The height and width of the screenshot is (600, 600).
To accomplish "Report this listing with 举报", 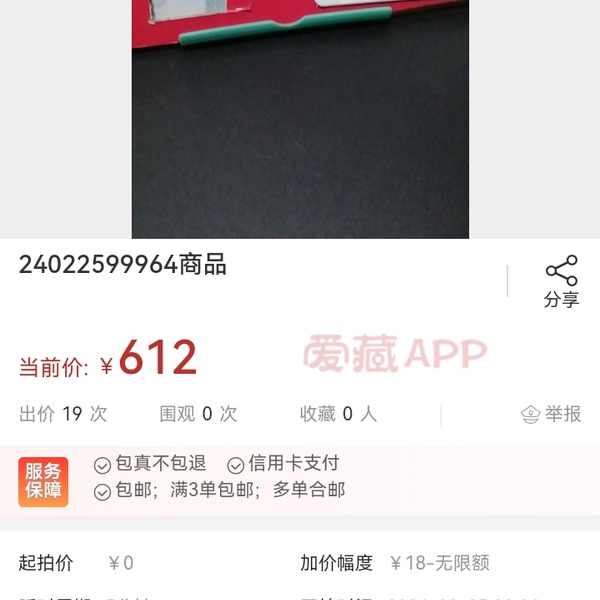I will coord(551,414).
